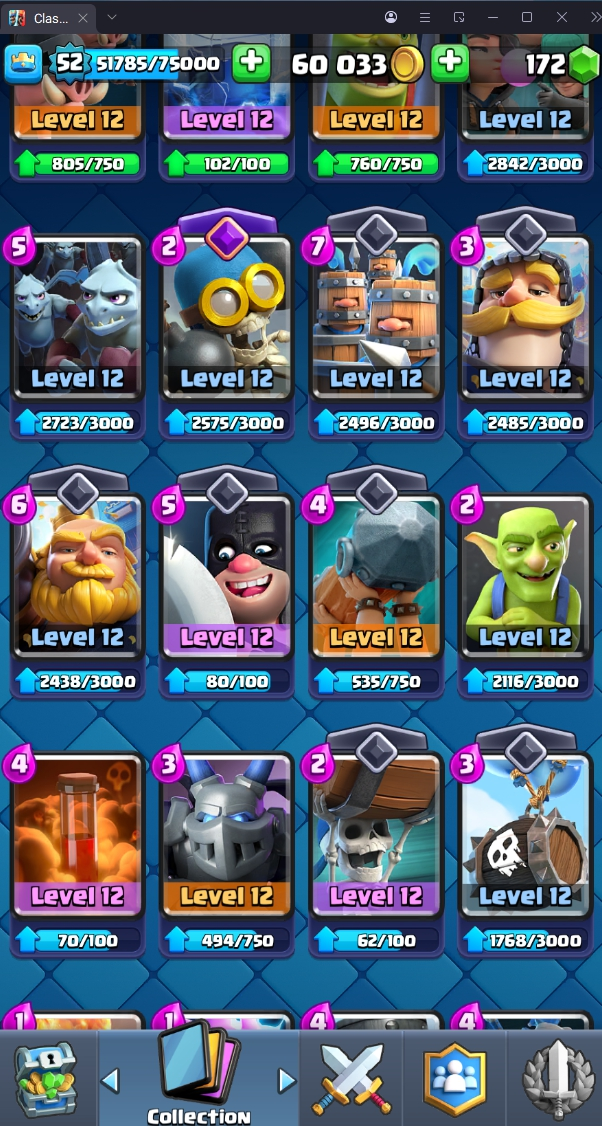Open the tournament events tab
Image resolution: width=602 pixels, height=1126 pixels.
click(x=556, y=1080)
